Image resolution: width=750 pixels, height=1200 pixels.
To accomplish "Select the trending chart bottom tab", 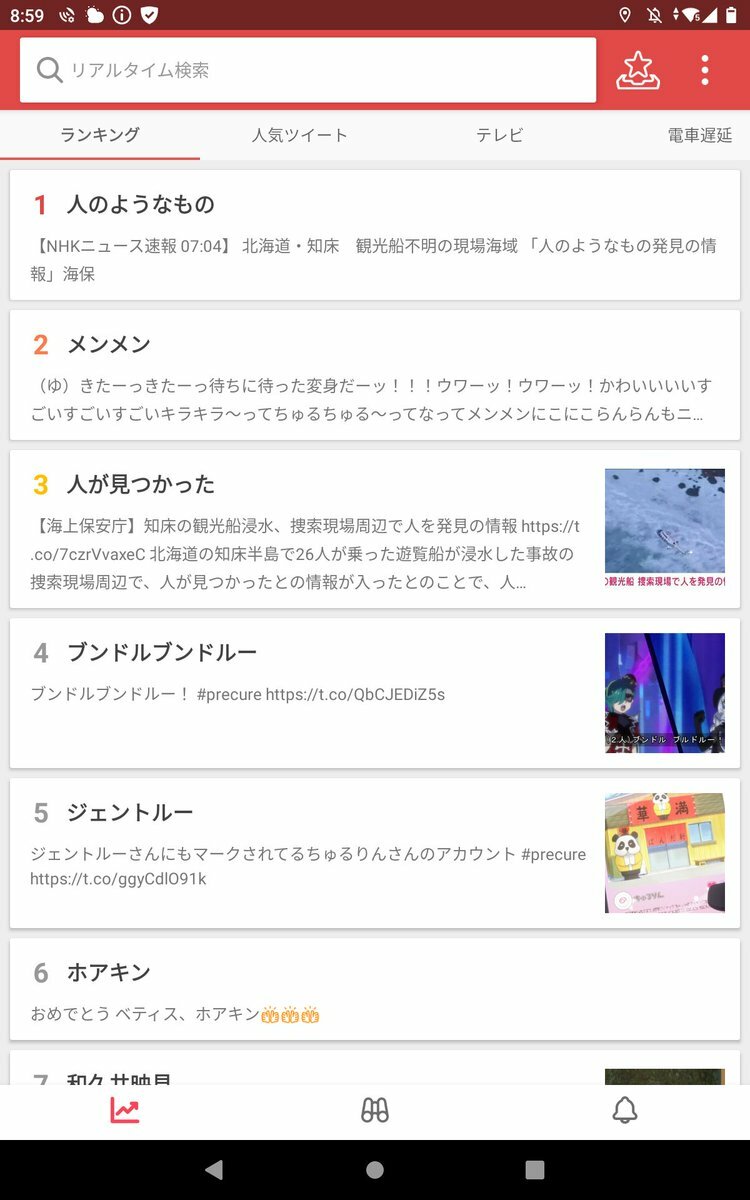I will (125, 1110).
